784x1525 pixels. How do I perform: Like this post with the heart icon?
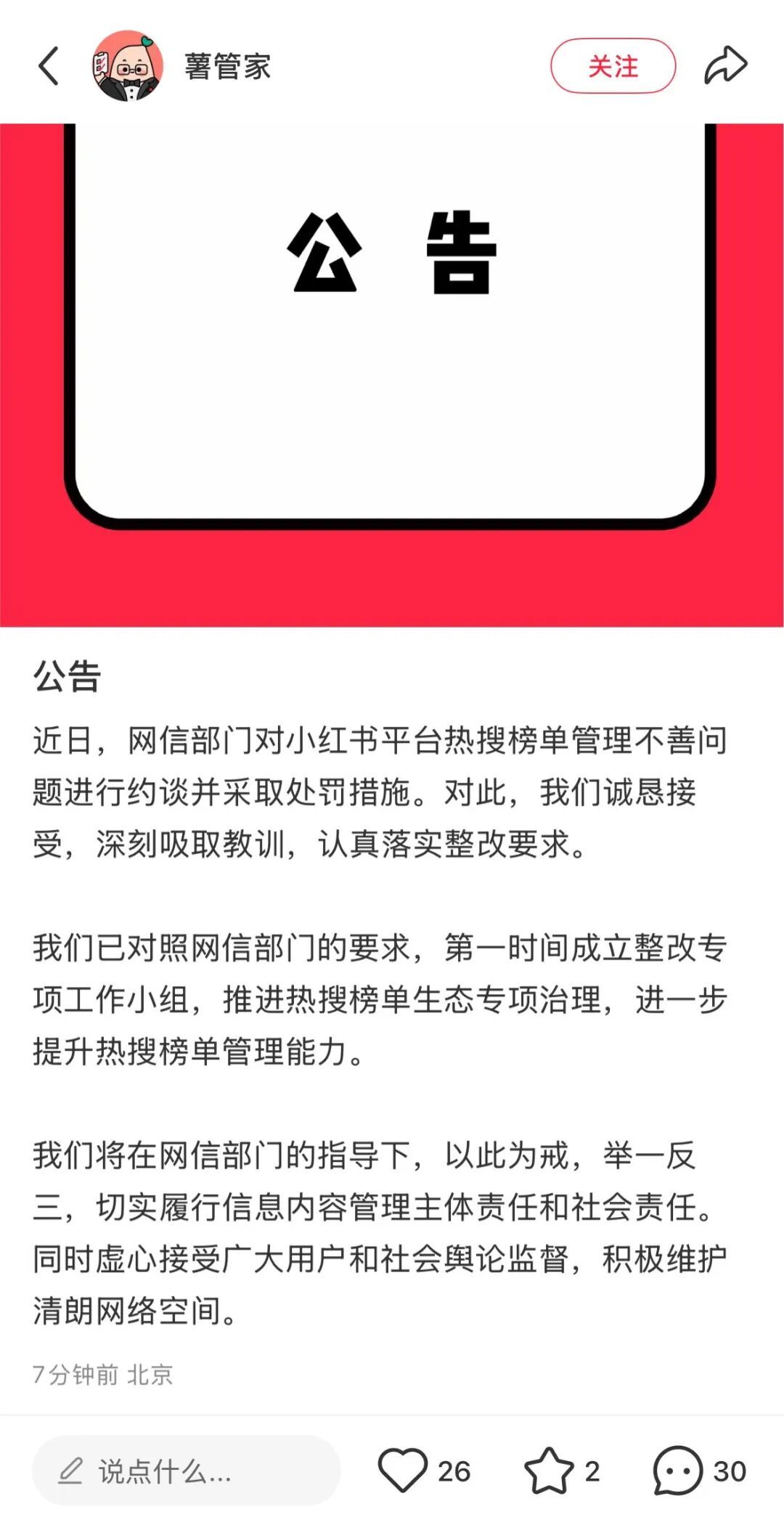(403, 1471)
